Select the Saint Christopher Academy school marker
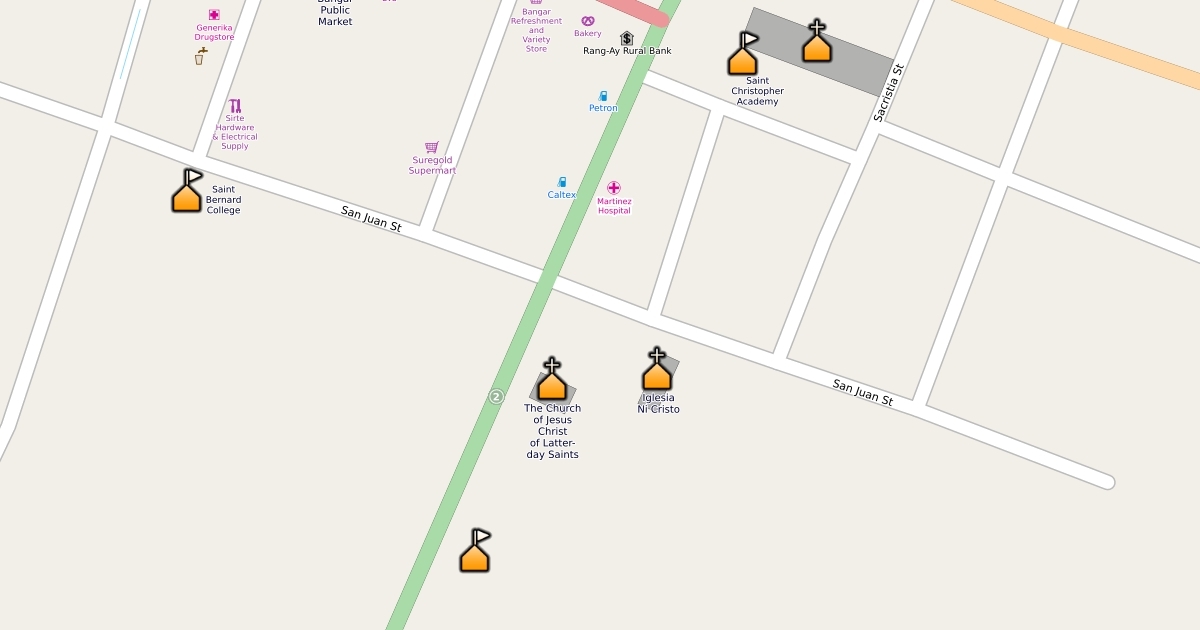This screenshot has height=630, width=1200. point(743,55)
